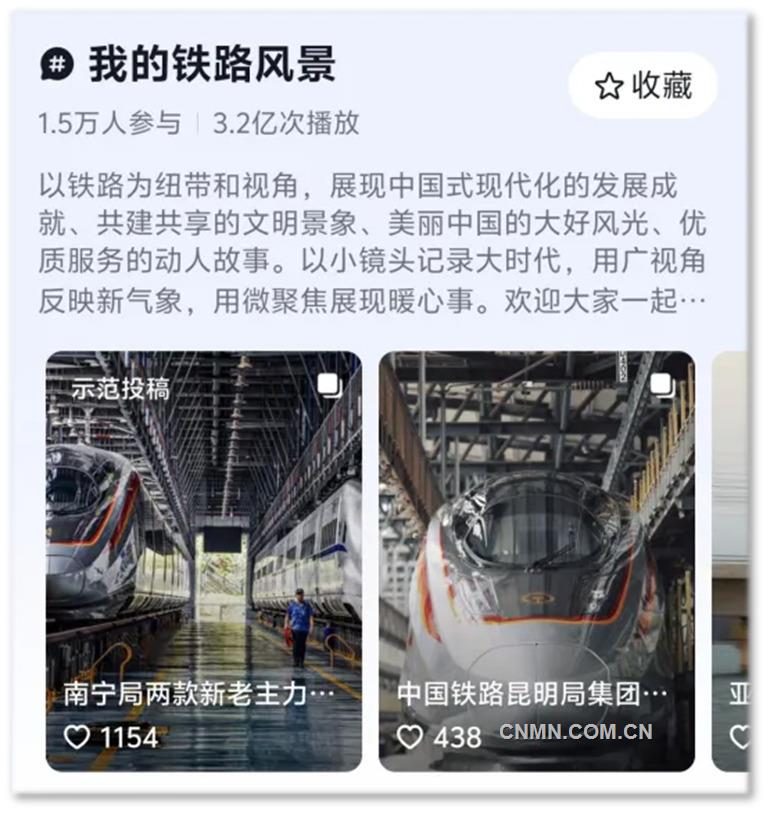The image size is (770, 814).
Task: Open the 中国铁路昆明局集团 video card
Action: coord(536,540)
